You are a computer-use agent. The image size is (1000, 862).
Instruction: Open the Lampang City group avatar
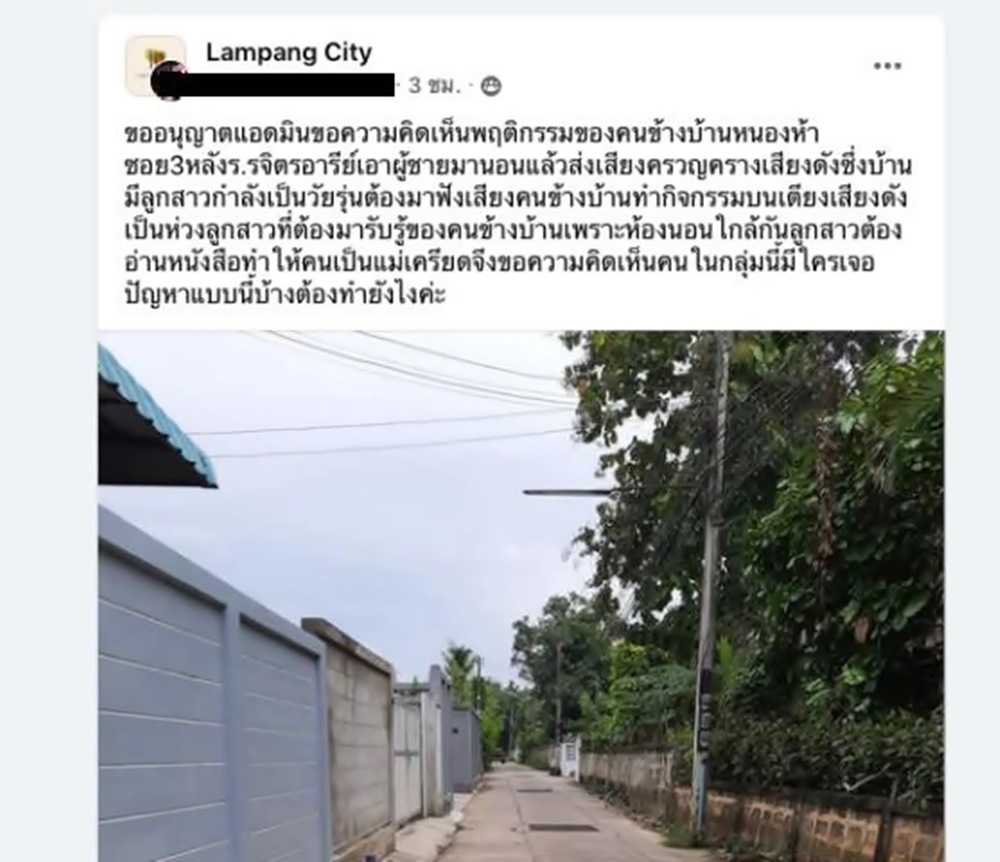[153, 62]
